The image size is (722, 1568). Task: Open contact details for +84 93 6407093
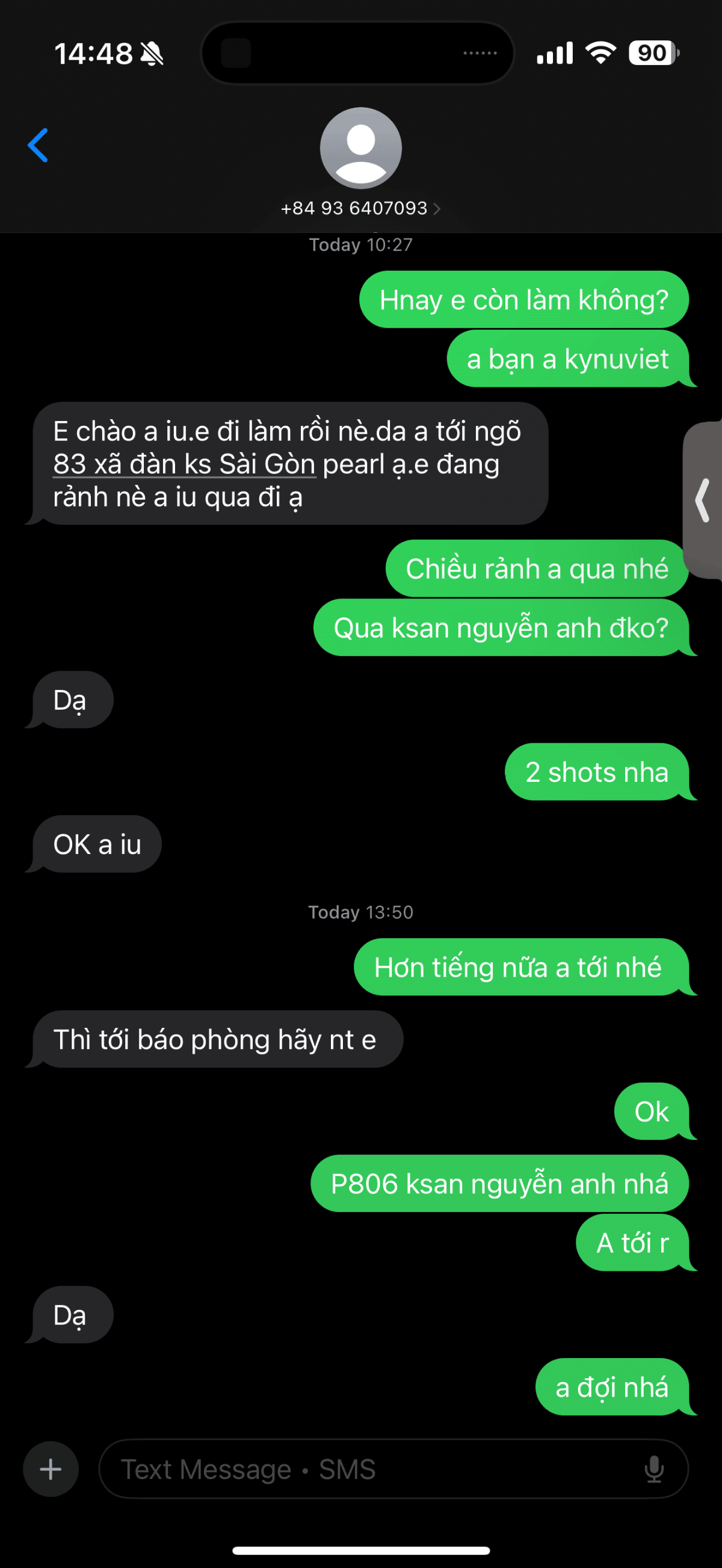(x=360, y=208)
